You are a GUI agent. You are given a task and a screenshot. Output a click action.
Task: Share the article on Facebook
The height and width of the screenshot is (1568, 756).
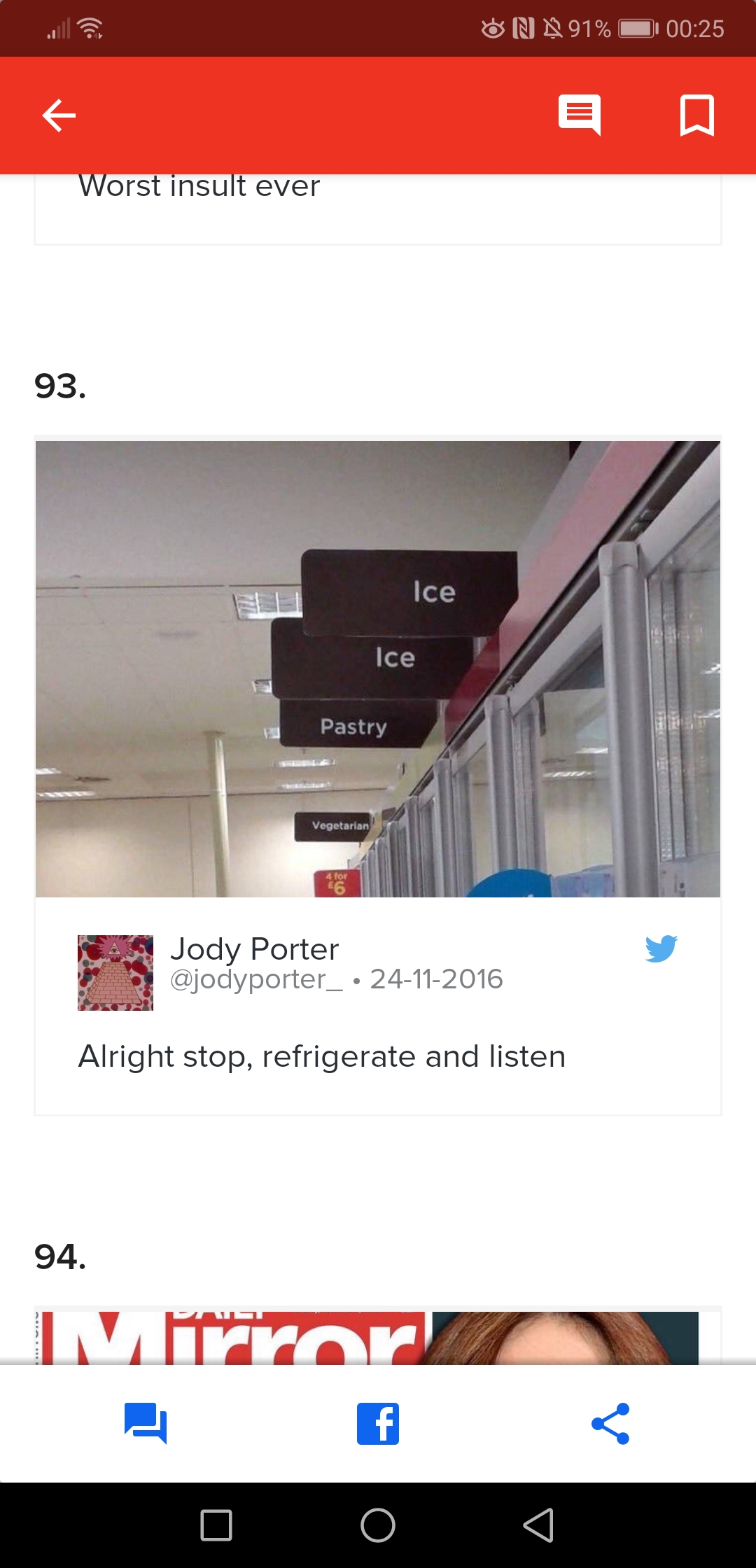click(x=378, y=1423)
